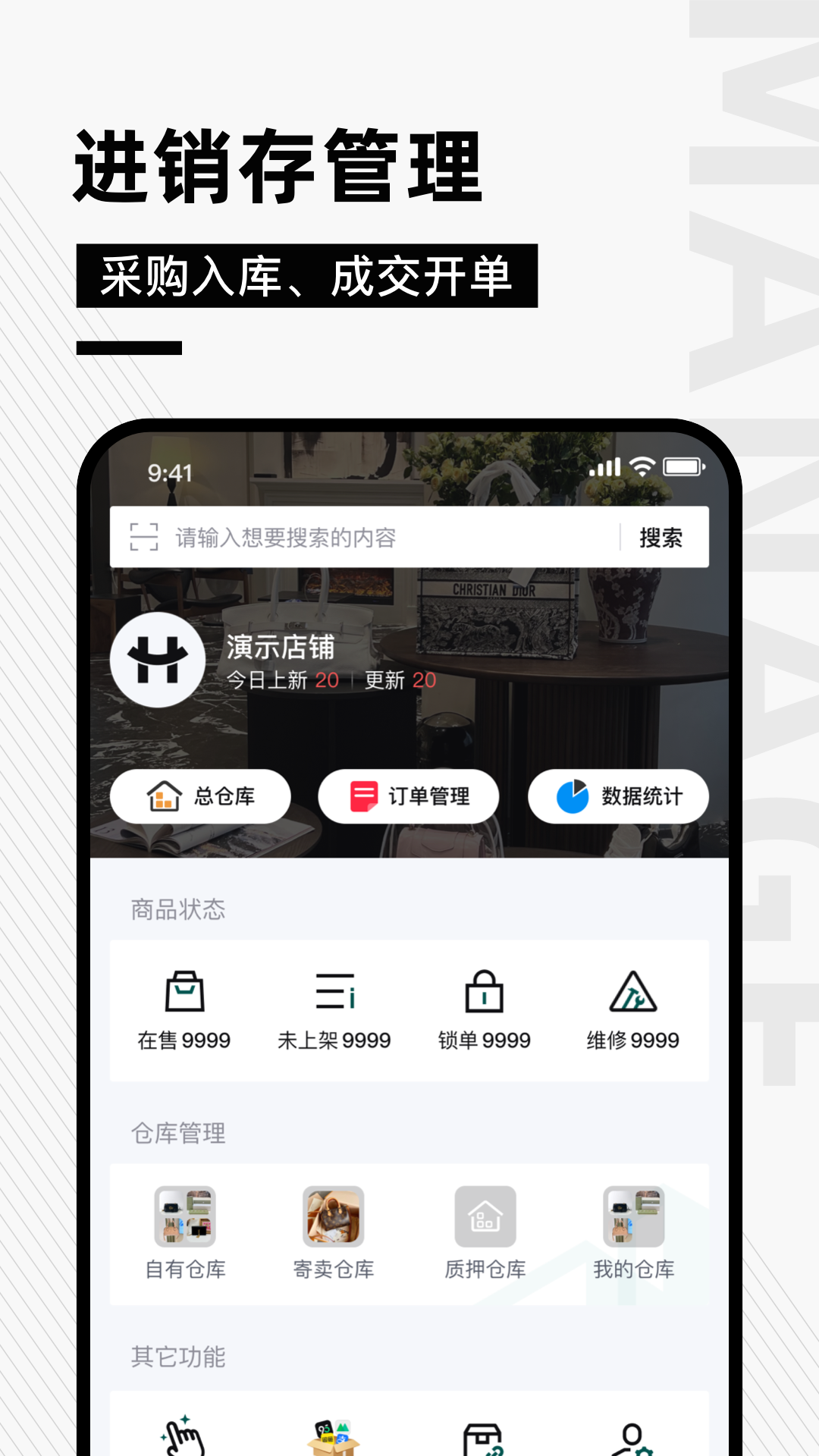Click the 质押仓库 house icon

pos(485,1219)
